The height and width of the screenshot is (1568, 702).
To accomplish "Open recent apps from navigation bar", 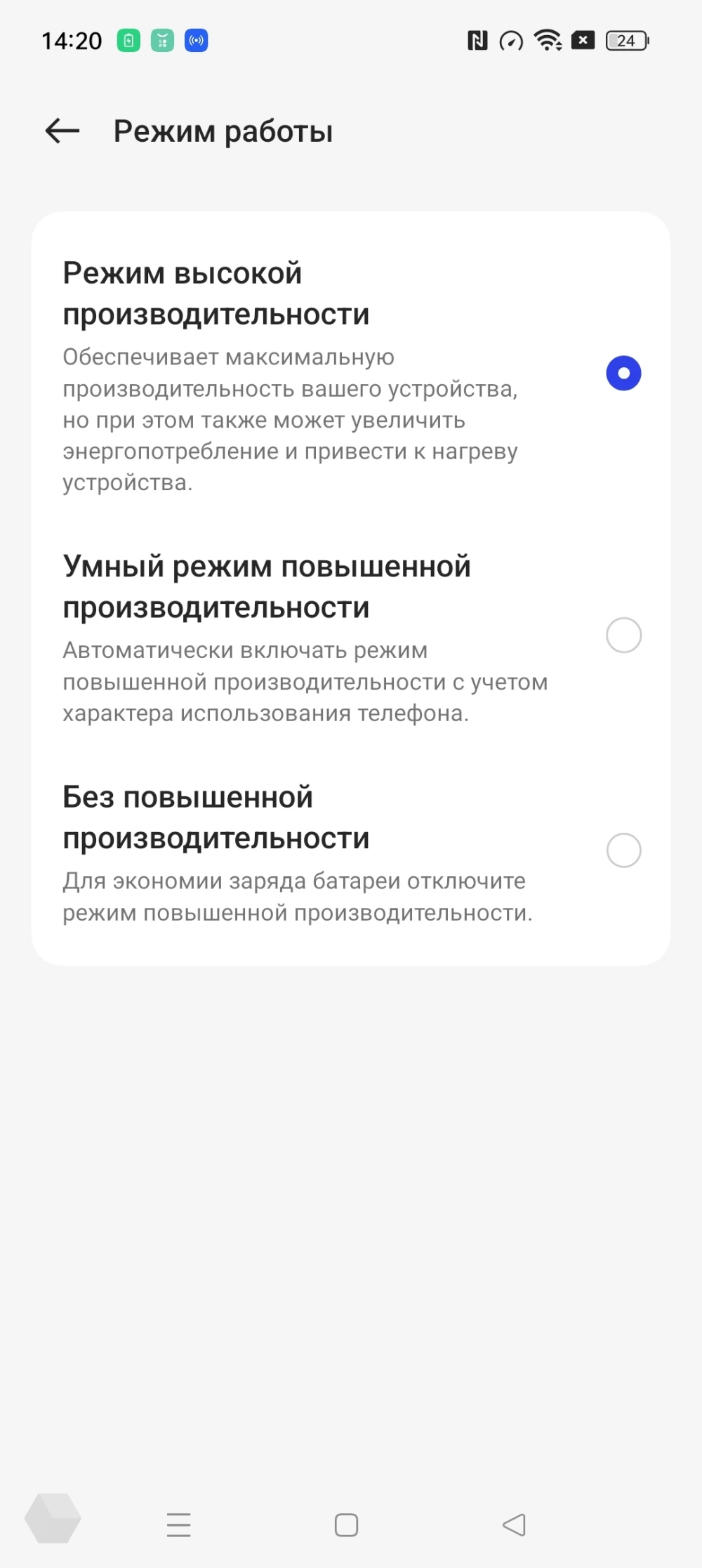I will (x=179, y=1524).
